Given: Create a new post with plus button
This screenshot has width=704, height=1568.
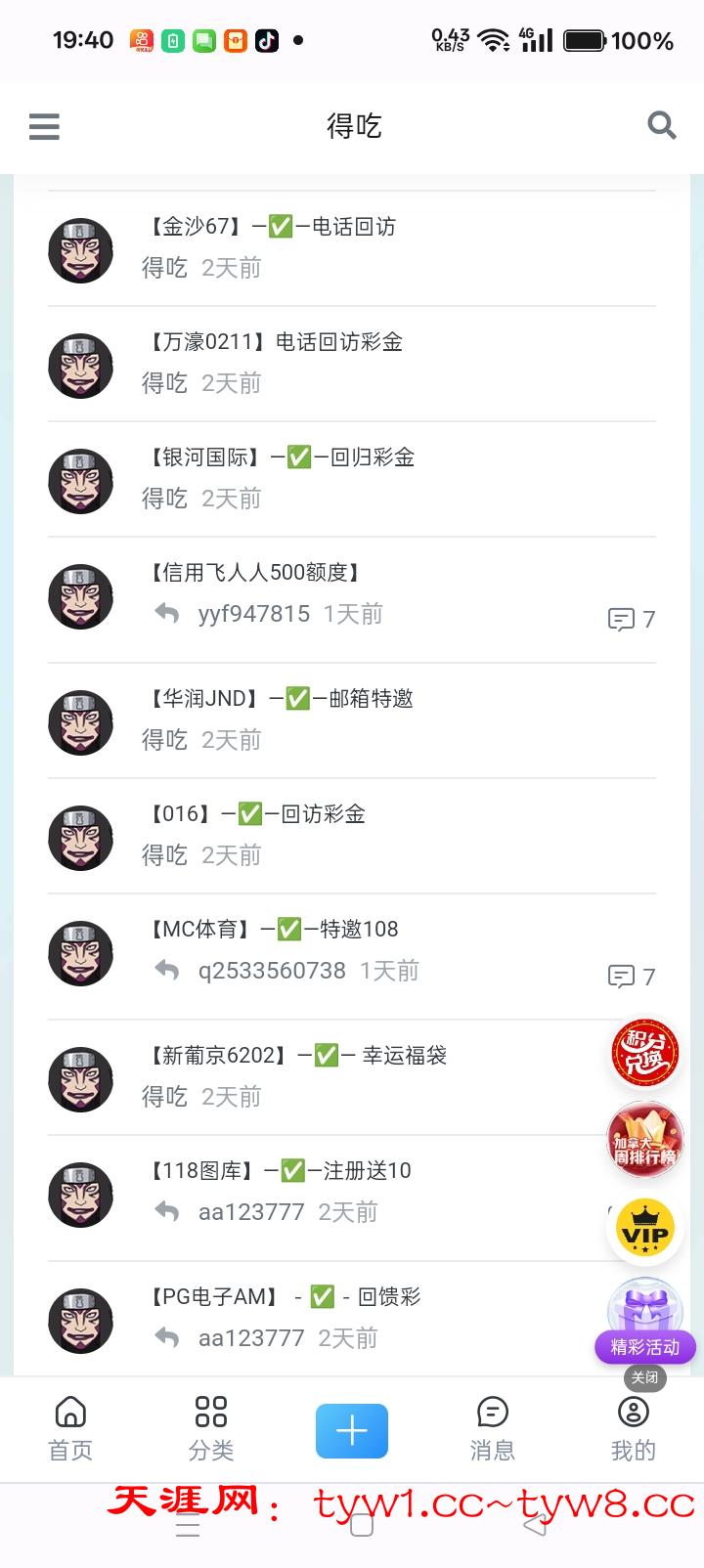Looking at the screenshot, I should (x=352, y=1431).
